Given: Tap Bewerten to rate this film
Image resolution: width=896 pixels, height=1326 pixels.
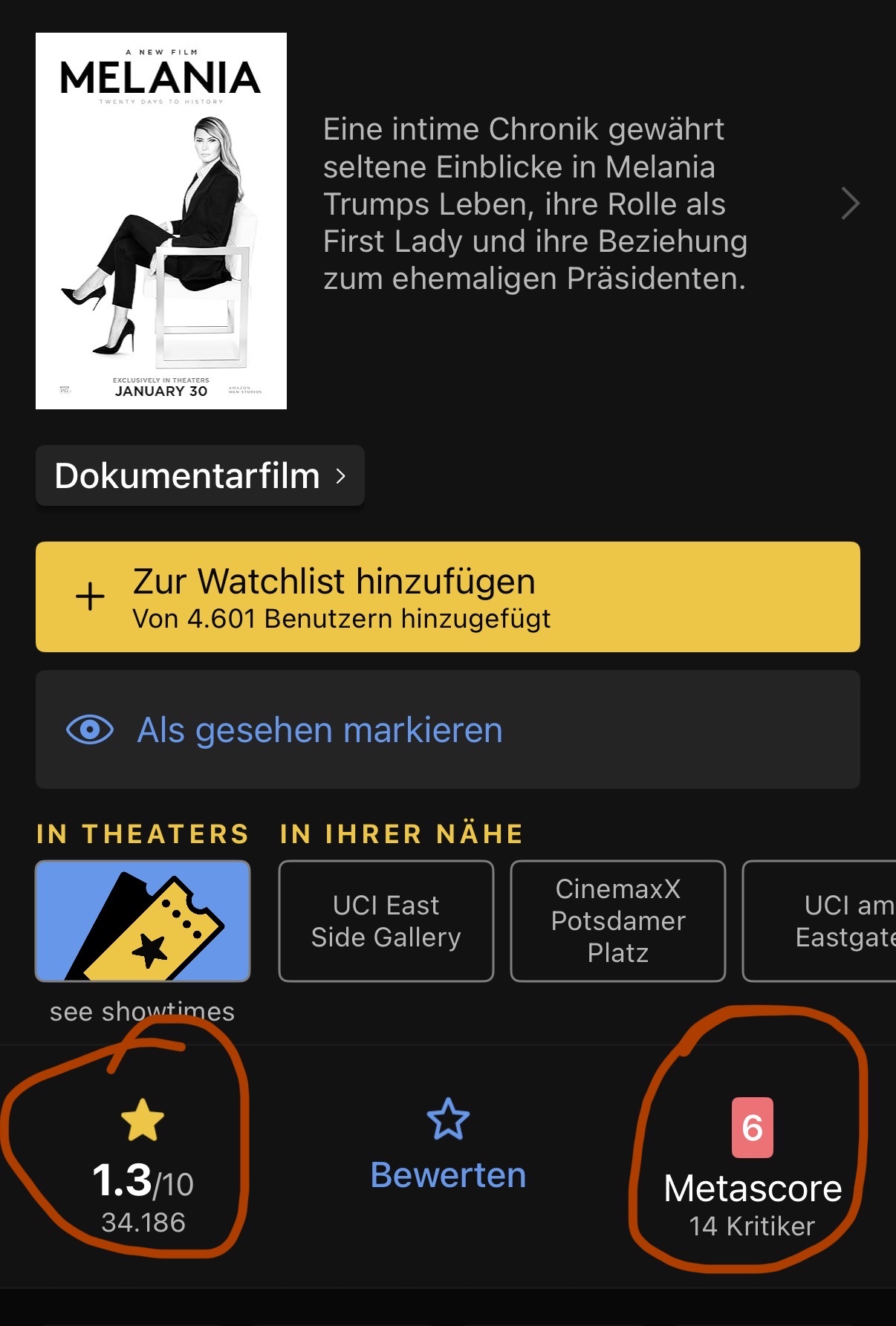Looking at the screenshot, I should pyautogui.click(x=448, y=1148).
